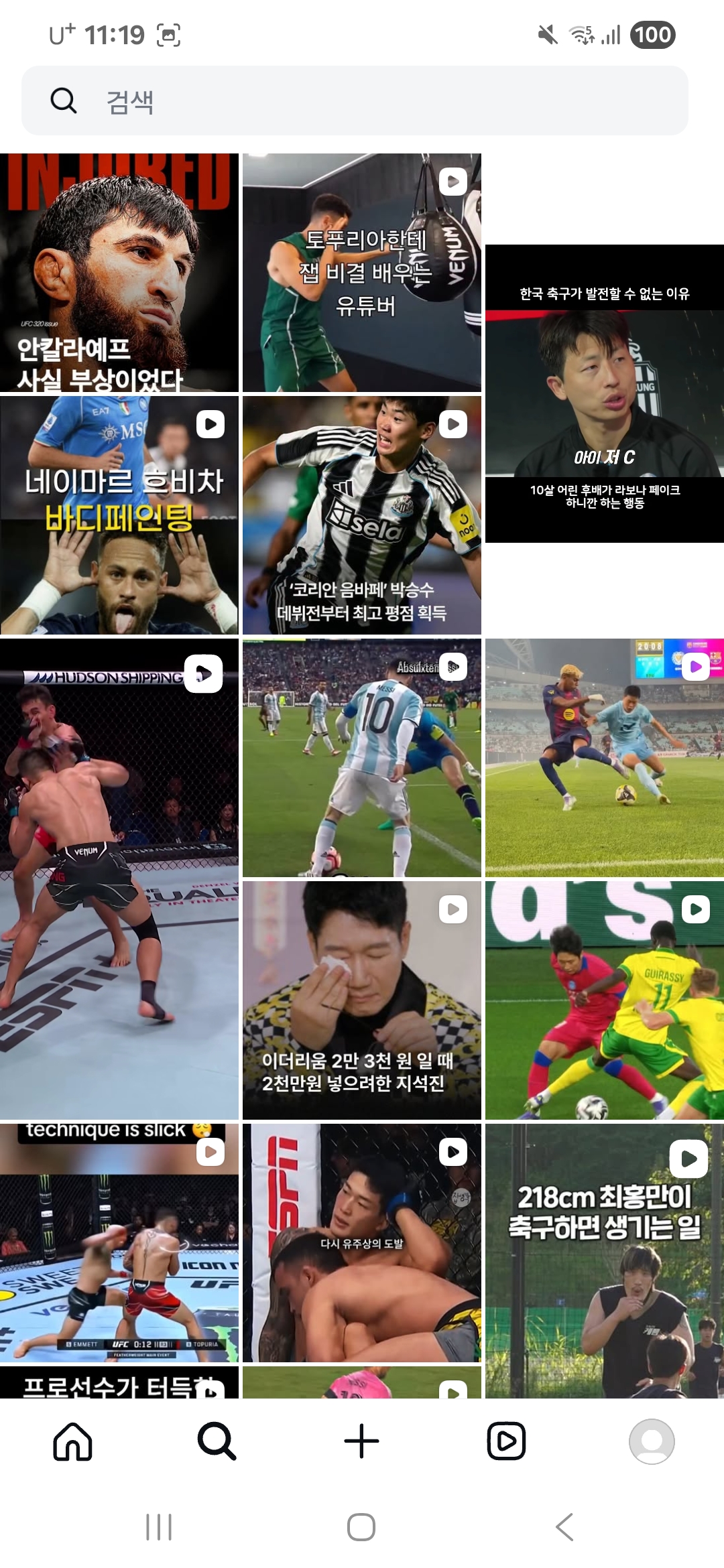Screen dimensions: 724x1568
Task: Open the Barcelona player dribbling match reel
Action: pyautogui.click(x=604, y=758)
